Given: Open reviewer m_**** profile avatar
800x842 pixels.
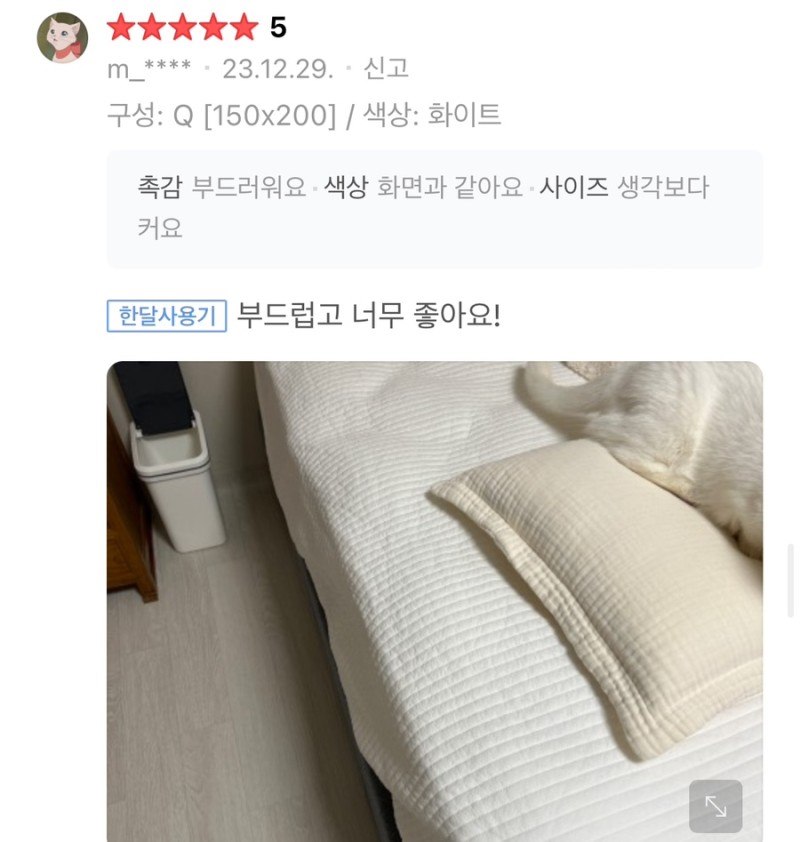Looking at the screenshot, I should tap(62, 38).
